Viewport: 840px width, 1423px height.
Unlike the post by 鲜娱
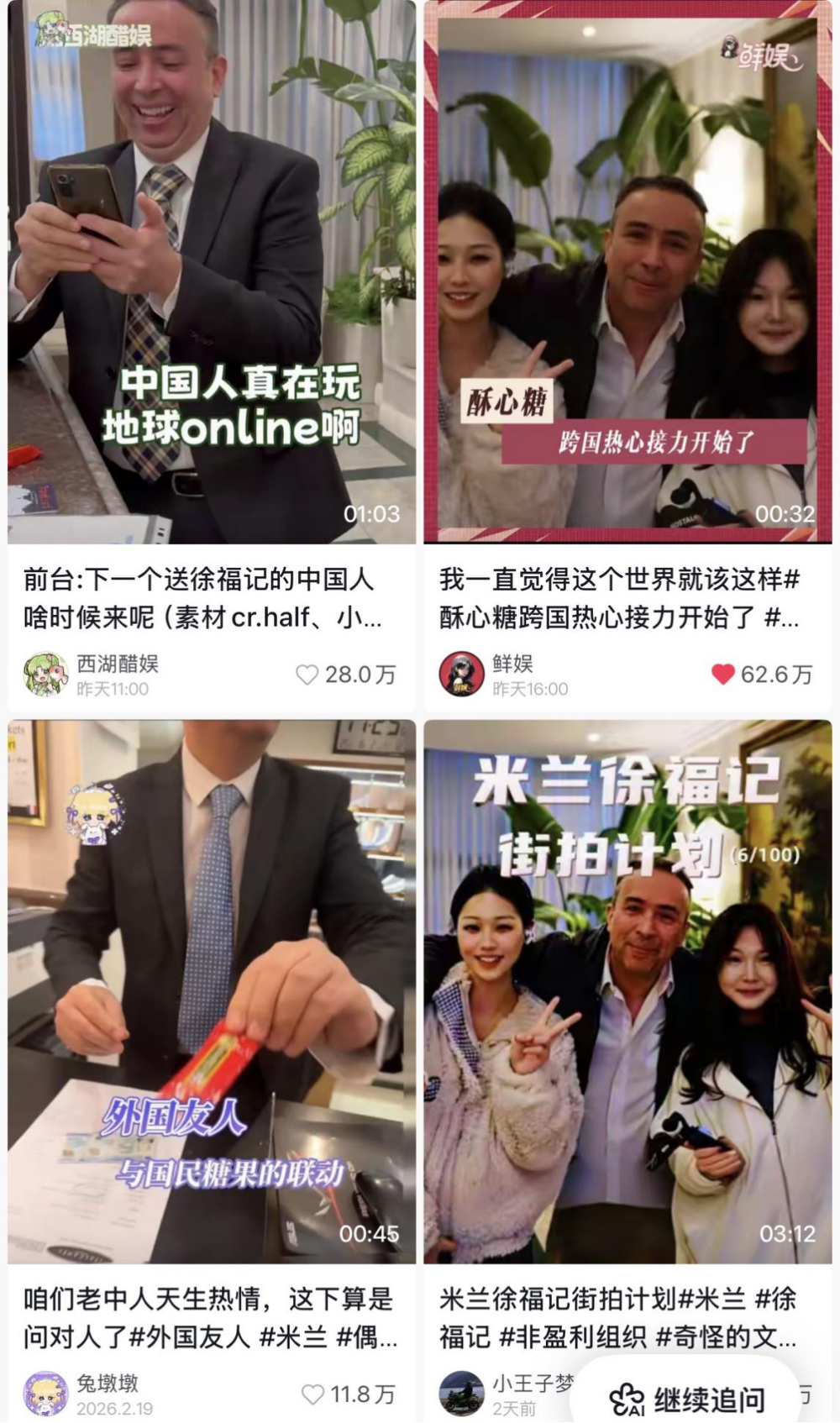click(722, 674)
